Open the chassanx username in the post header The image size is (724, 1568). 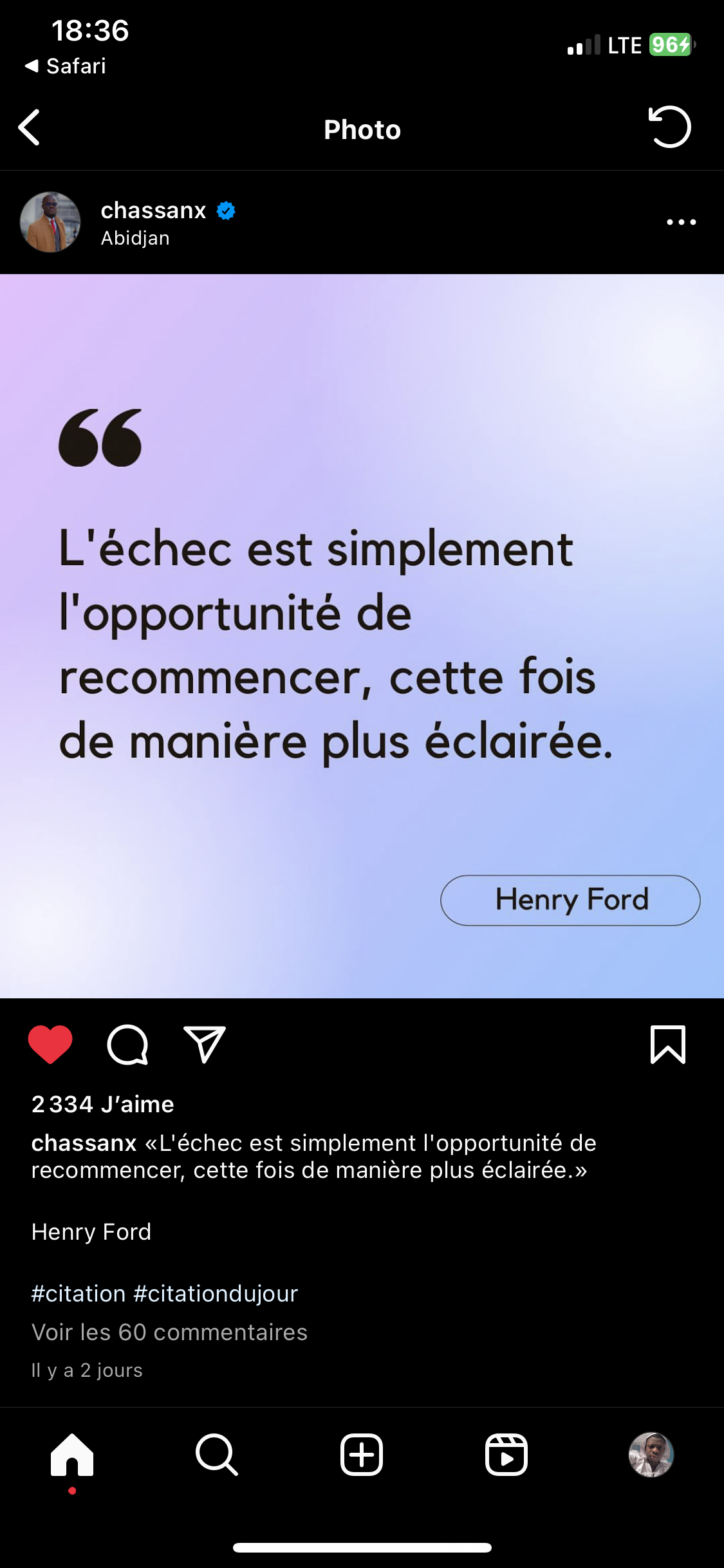[153, 210]
